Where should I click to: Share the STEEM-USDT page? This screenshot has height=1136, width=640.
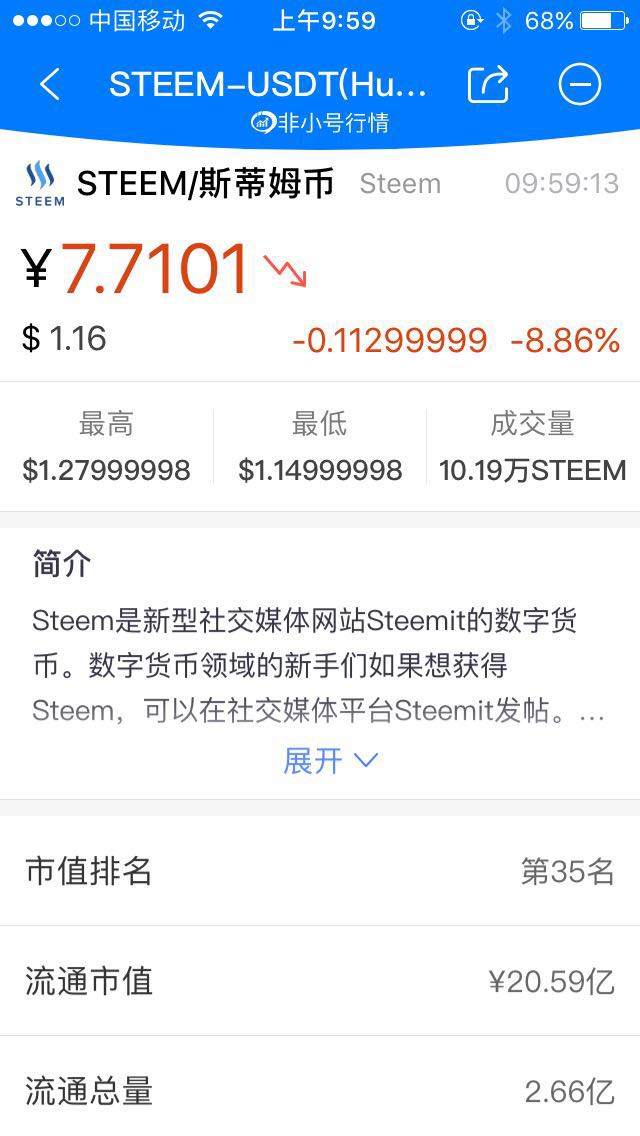click(488, 84)
